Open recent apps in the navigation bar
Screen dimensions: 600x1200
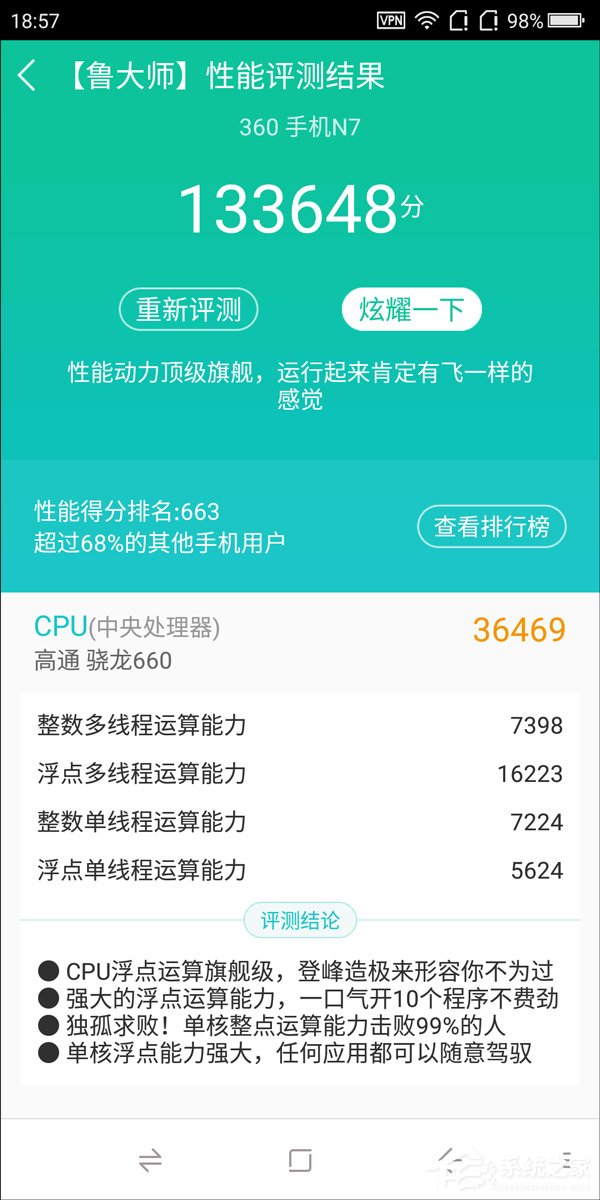pyautogui.click(x=150, y=1160)
